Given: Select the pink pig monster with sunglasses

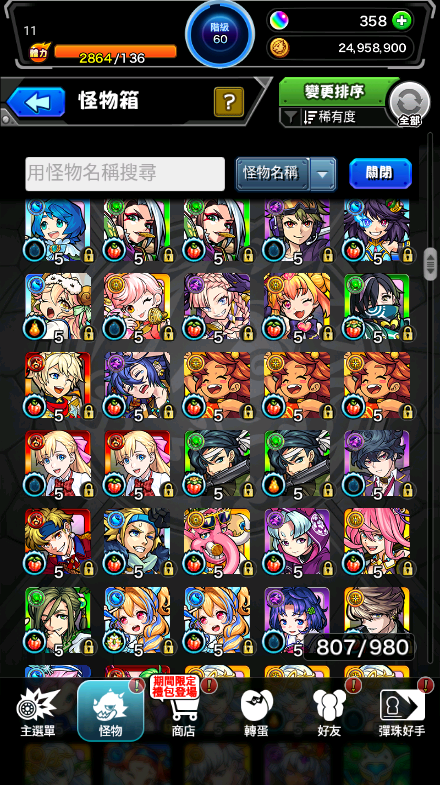Looking at the screenshot, I should click(x=217, y=542).
